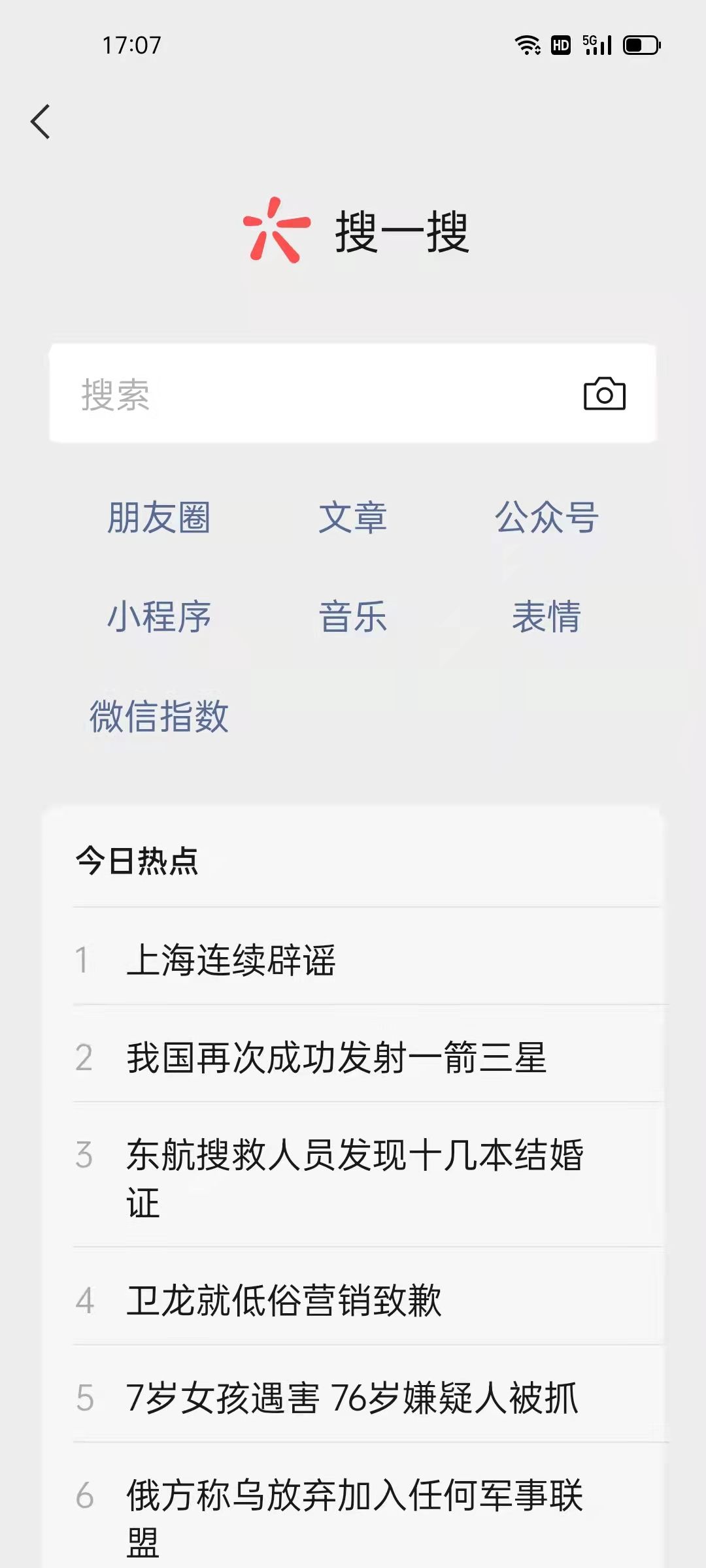Select the 朋友圈 search category

point(159,517)
